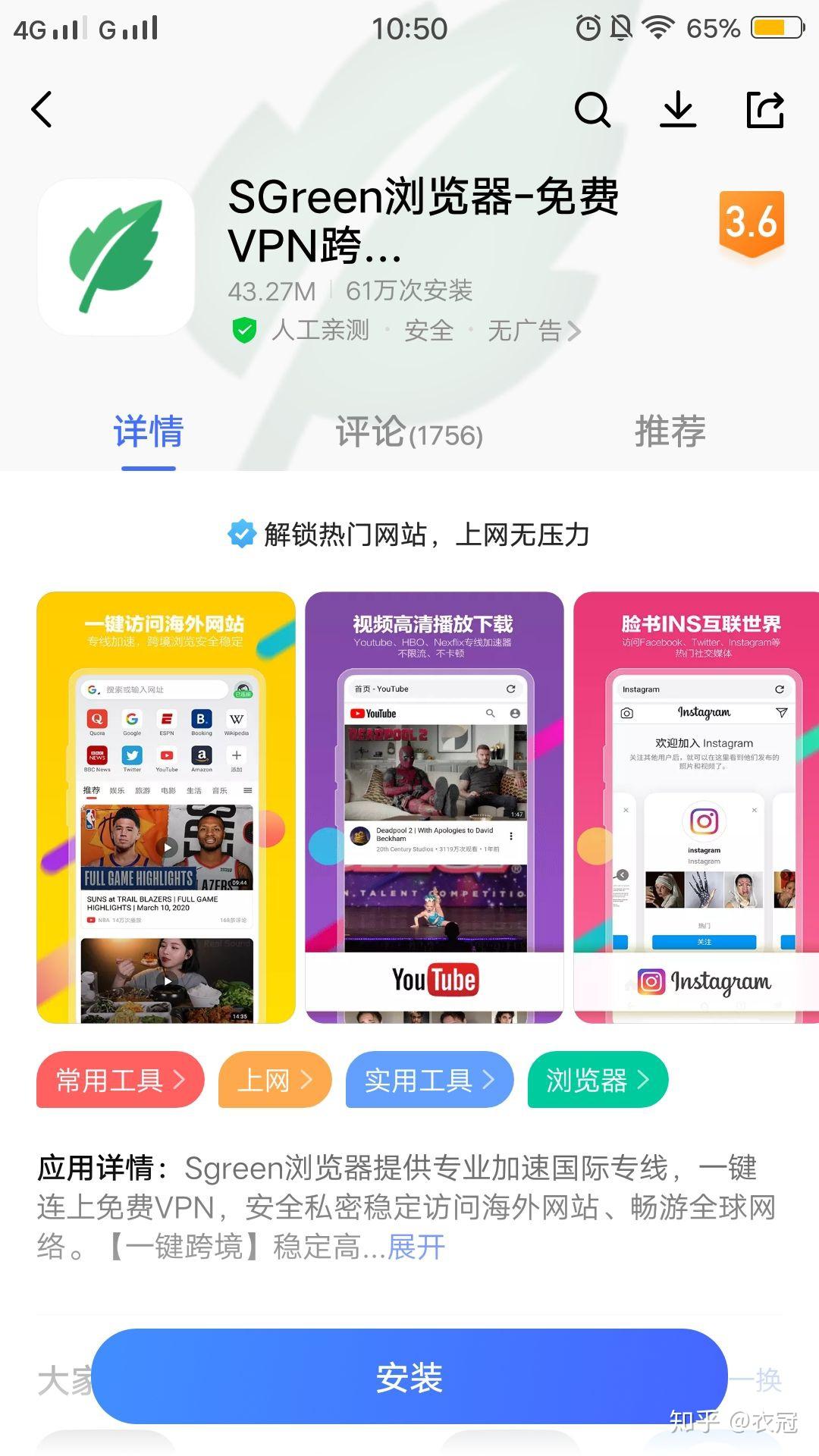
Task: Tap the 实用工具 category chip
Action: coord(429,1080)
